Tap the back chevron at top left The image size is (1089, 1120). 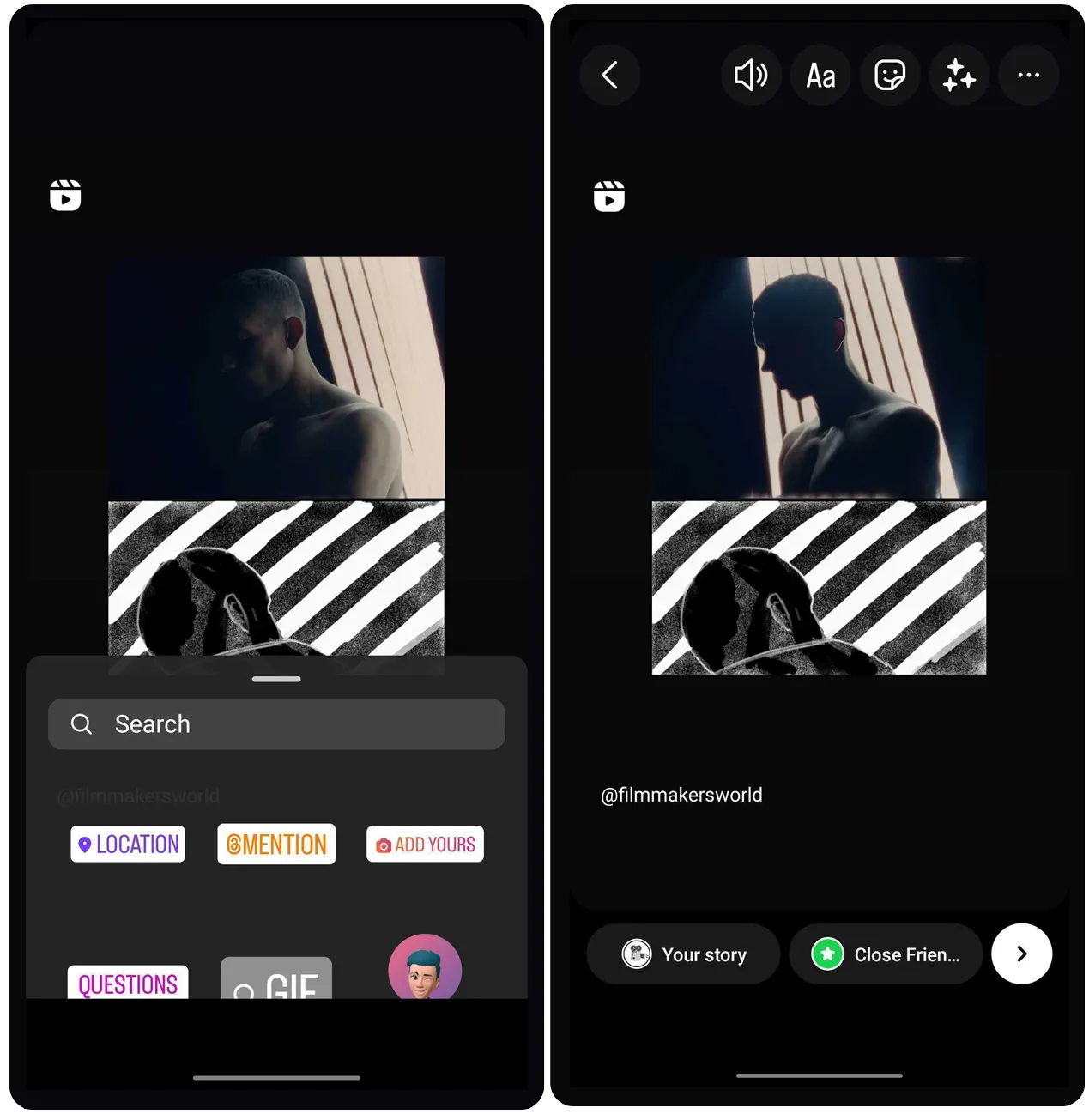[609, 76]
